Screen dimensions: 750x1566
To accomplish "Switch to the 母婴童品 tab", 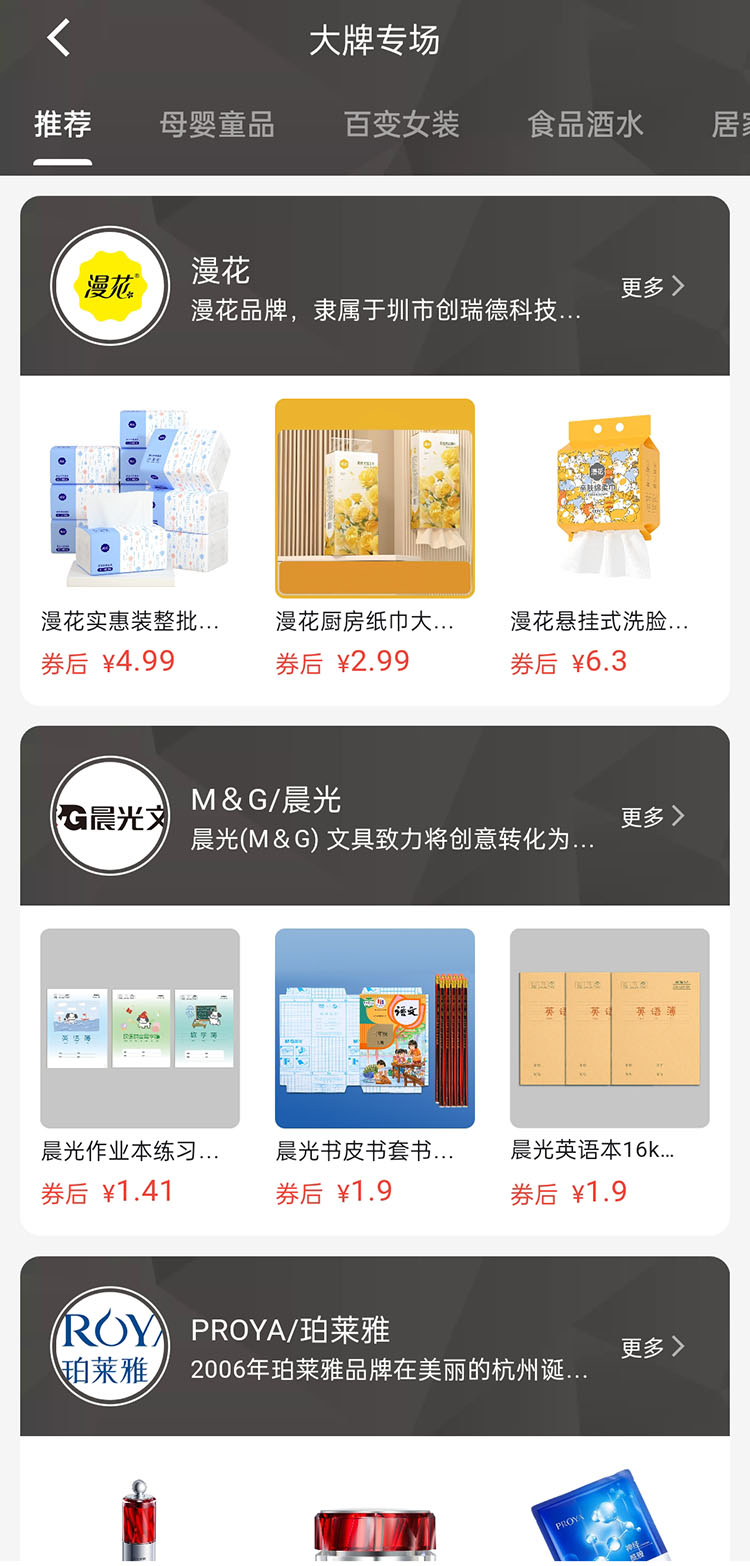I will click(216, 125).
